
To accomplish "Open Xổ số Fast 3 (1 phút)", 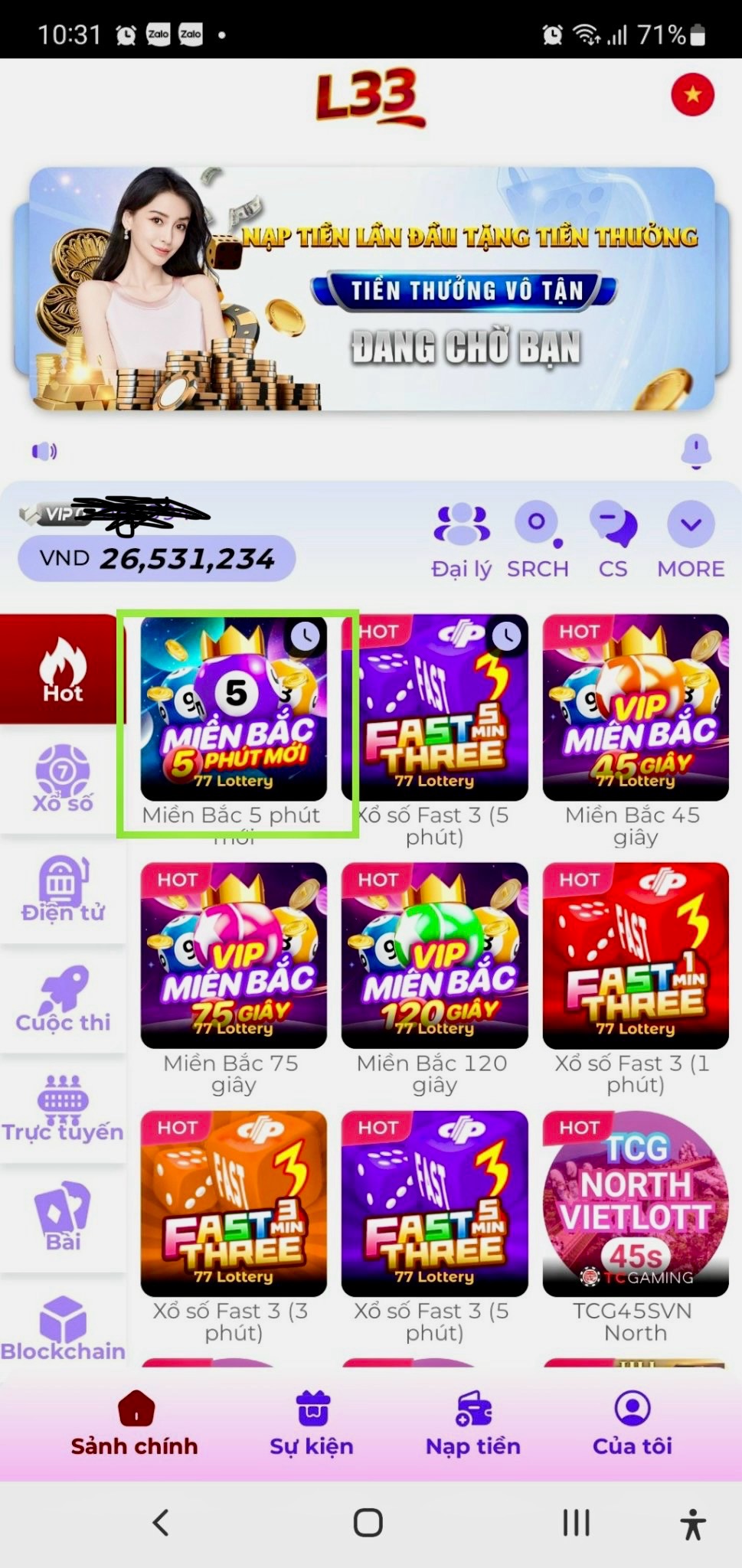I will (635, 955).
